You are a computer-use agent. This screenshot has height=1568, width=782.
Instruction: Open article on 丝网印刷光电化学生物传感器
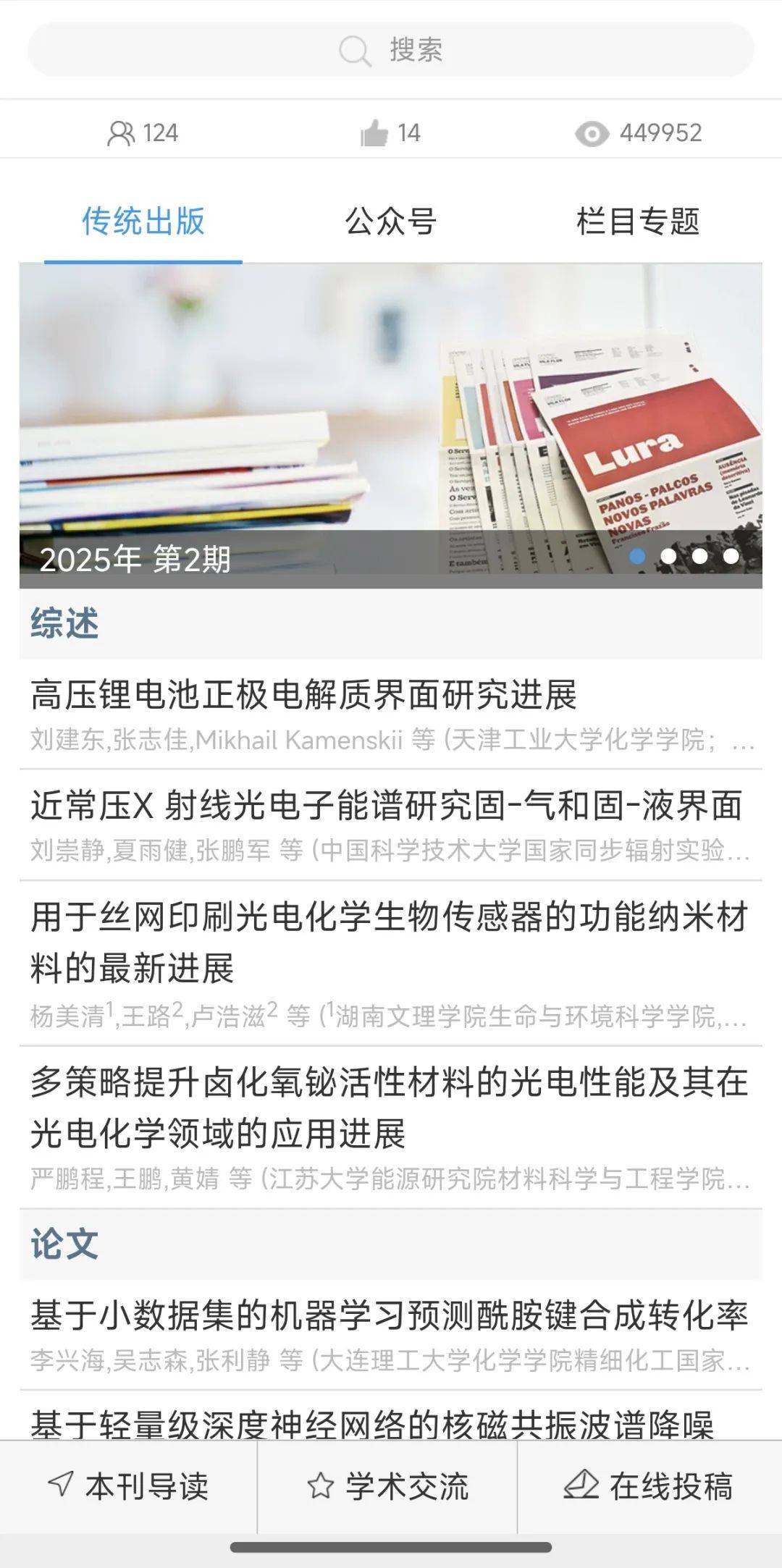pyautogui.click(x=389, y=941)
